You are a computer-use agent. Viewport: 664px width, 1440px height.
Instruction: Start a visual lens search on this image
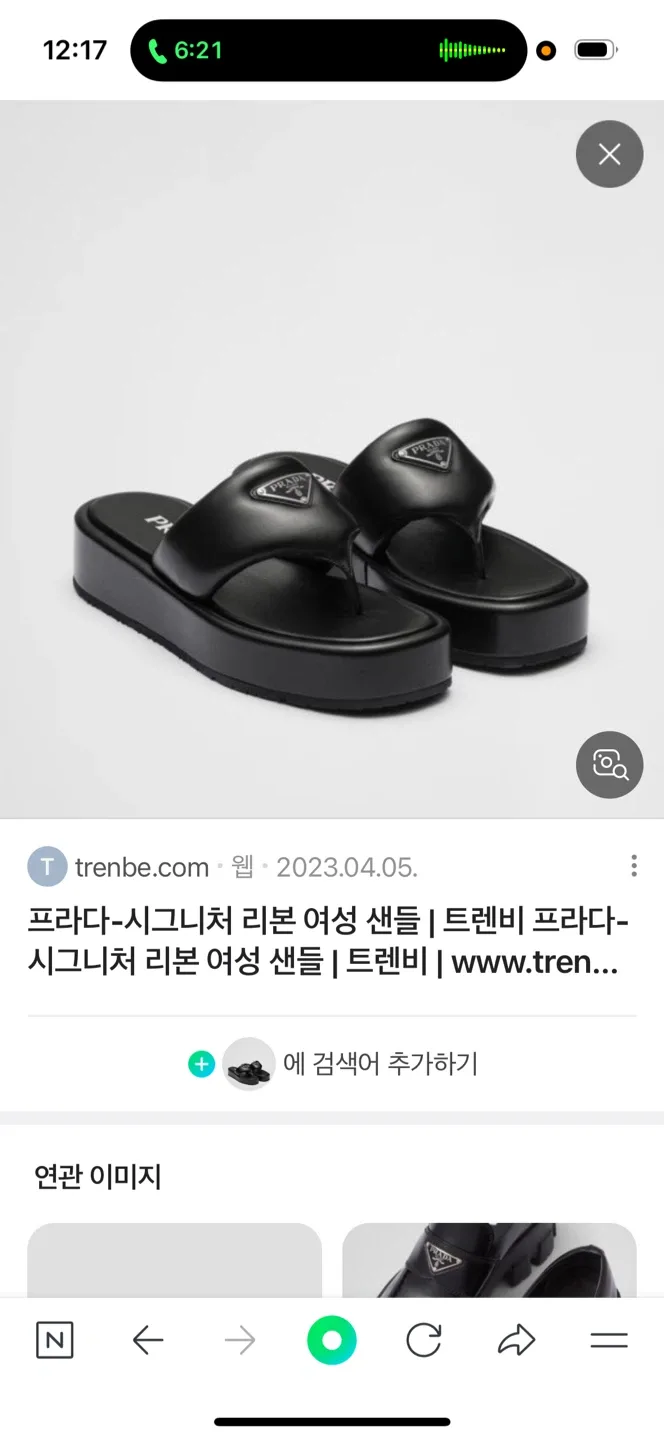(x=609, y=765)
